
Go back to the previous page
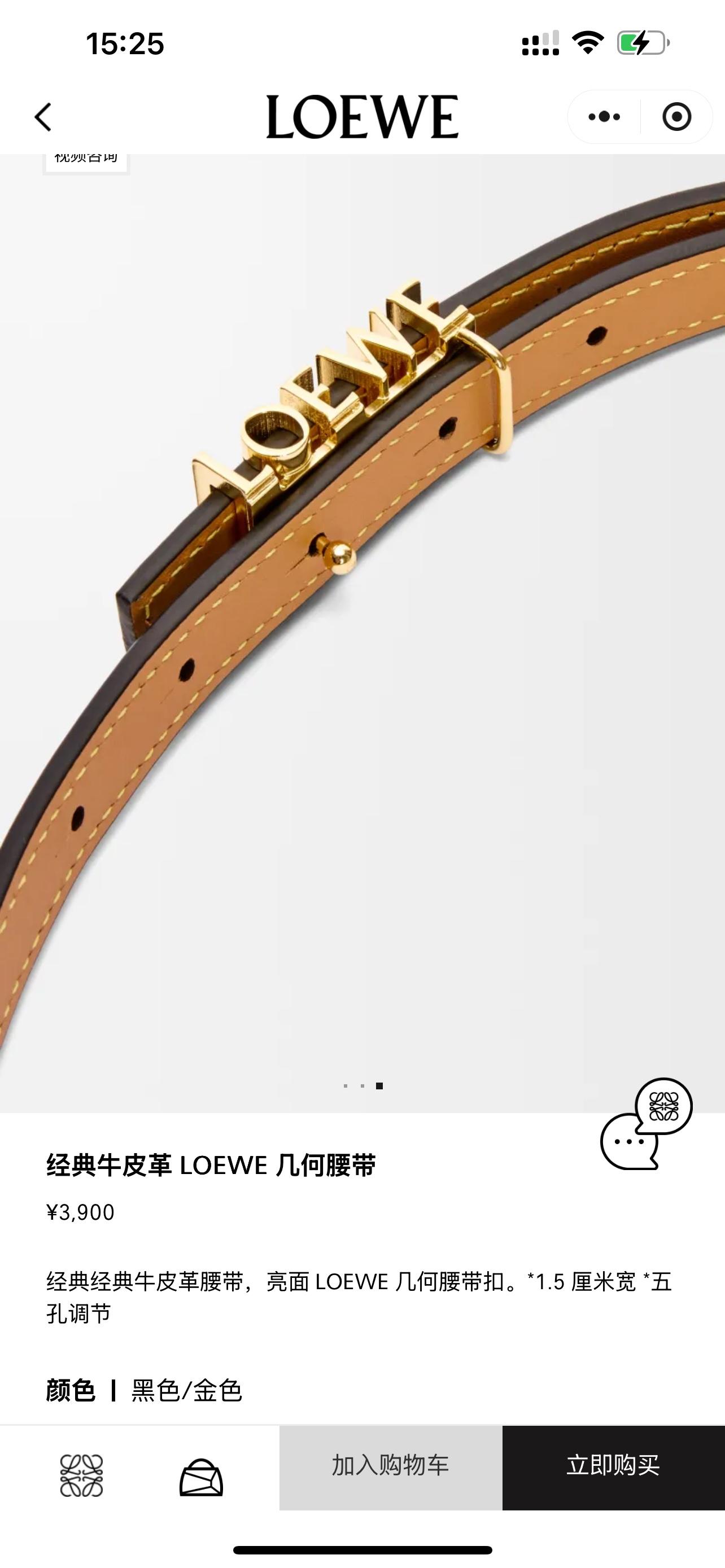(42, 117)
